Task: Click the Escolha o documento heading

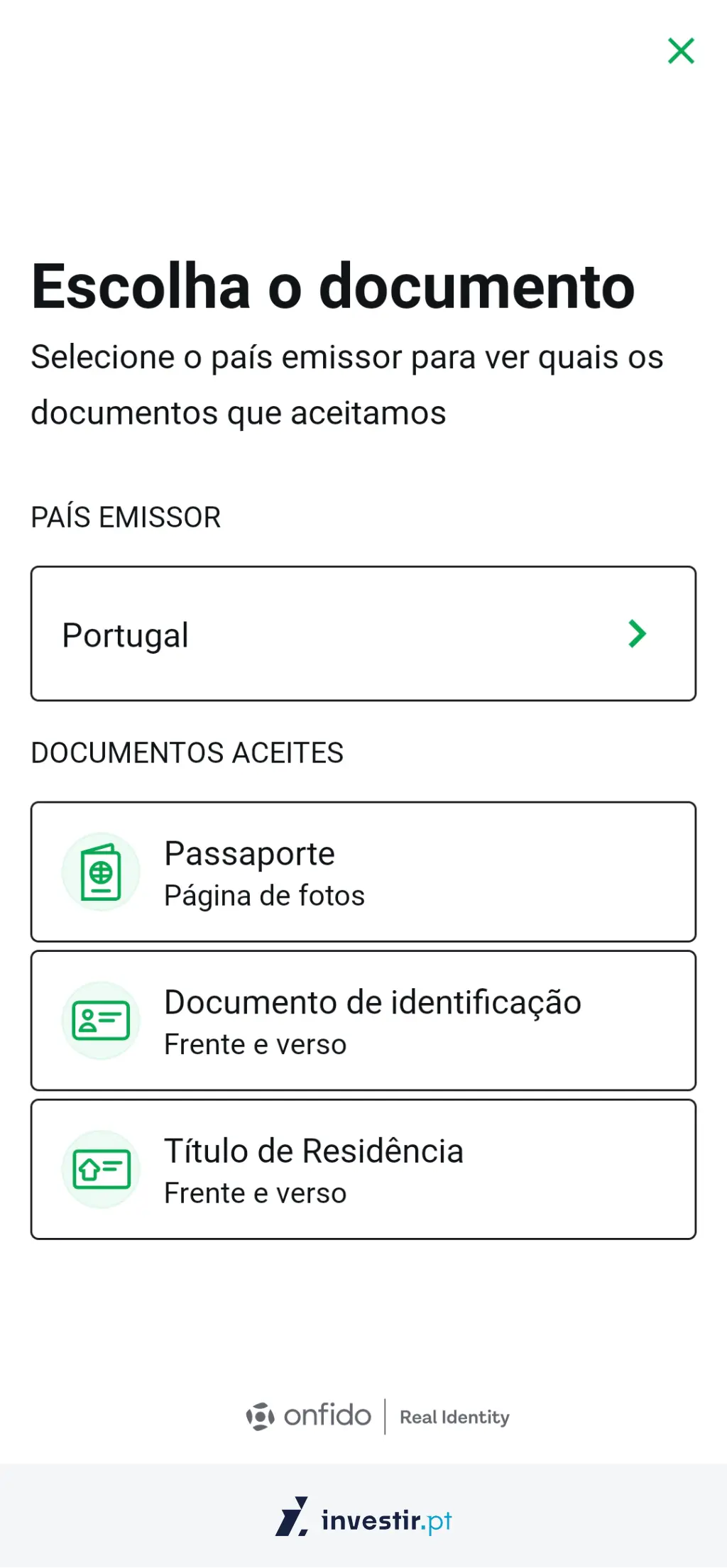Action: tap(333, 287)
